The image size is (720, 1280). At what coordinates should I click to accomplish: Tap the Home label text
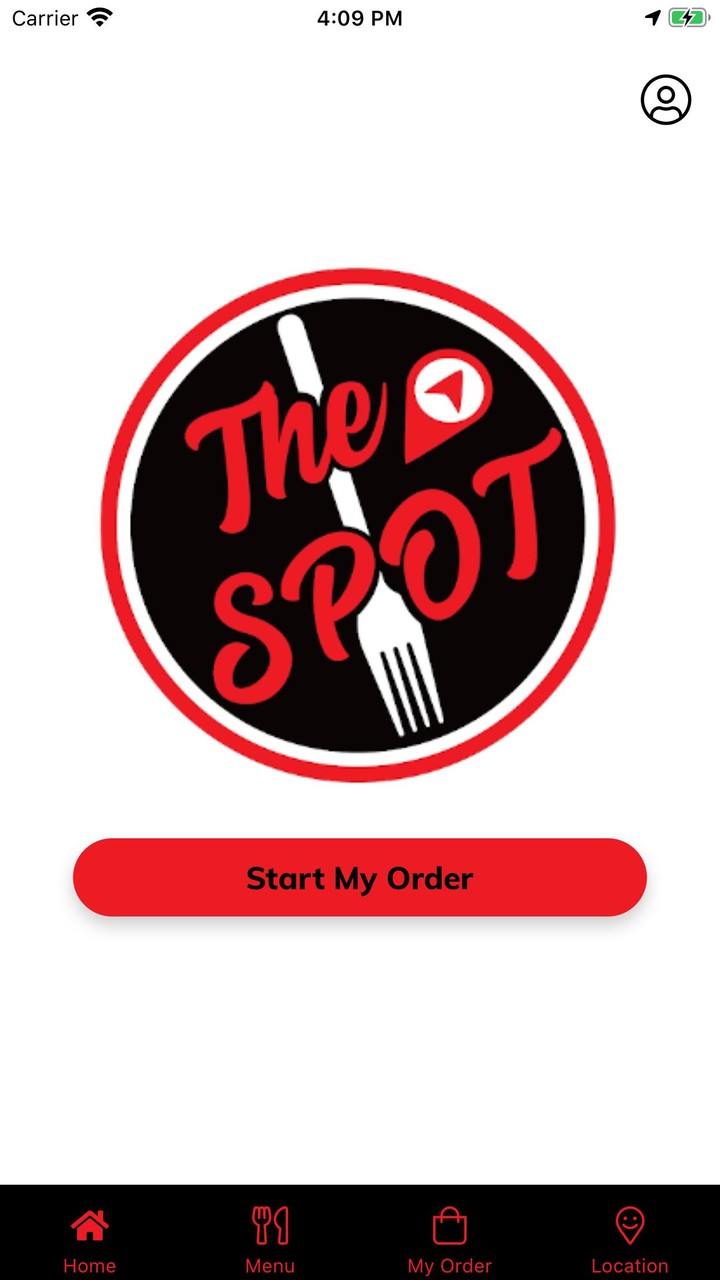pyautogui.click(x=89, y=1265)
